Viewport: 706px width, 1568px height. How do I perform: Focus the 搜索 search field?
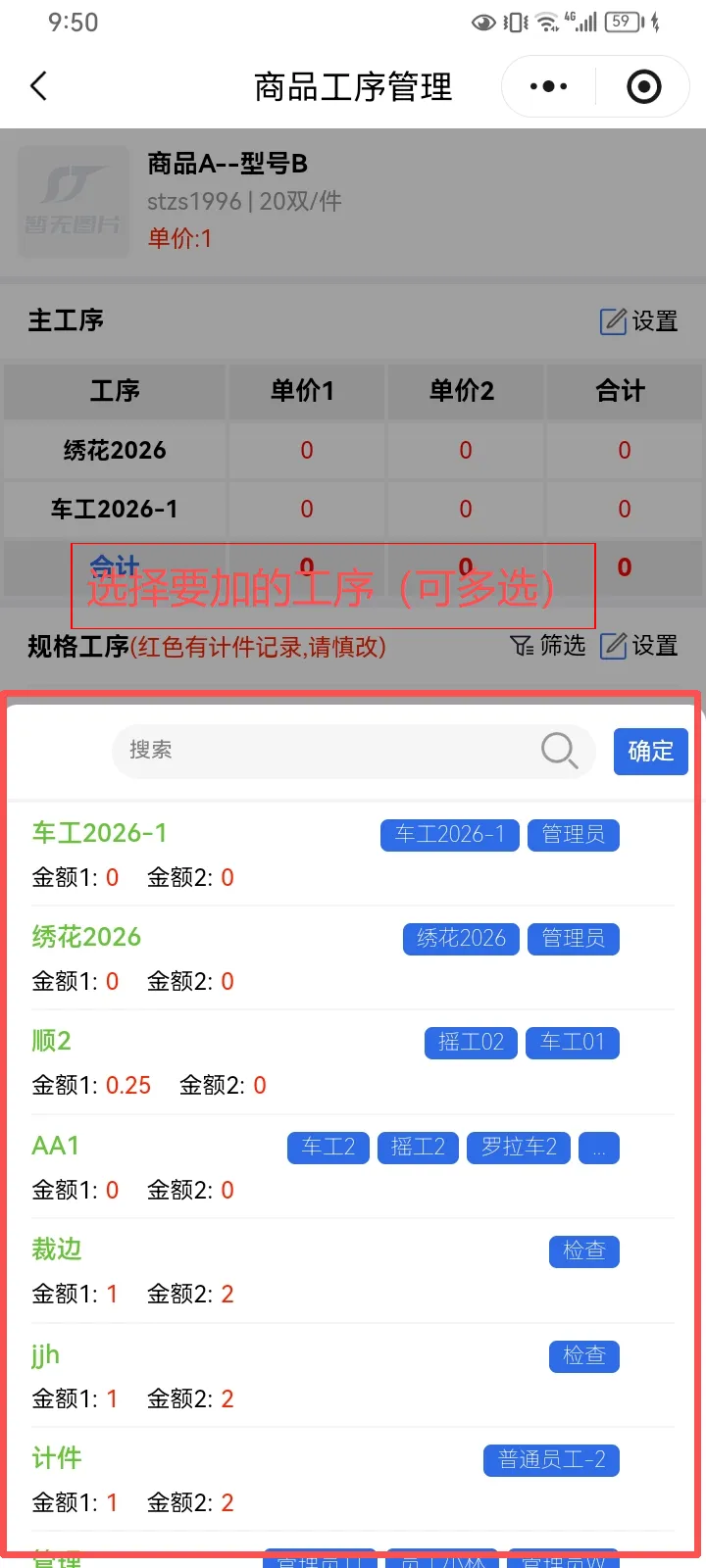333,751
